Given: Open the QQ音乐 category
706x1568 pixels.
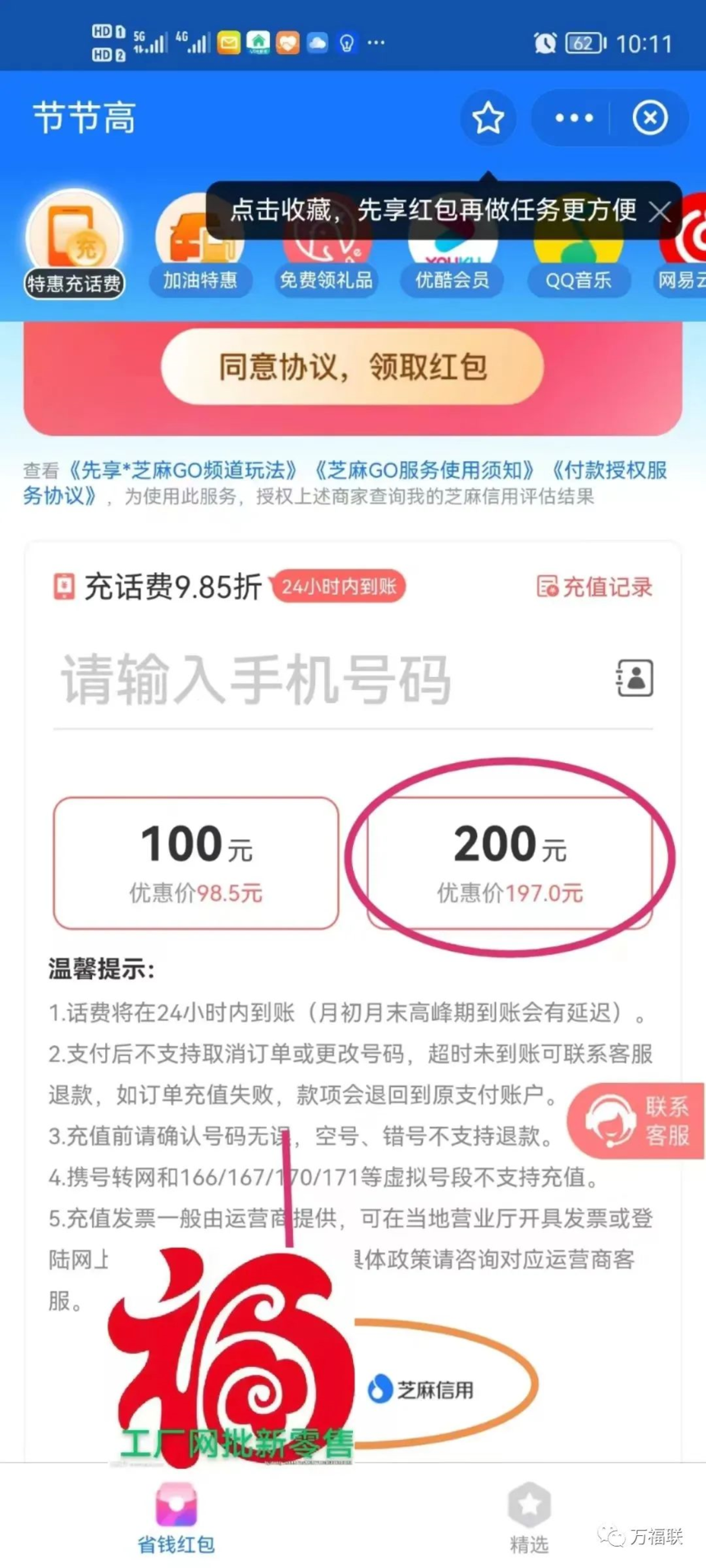Looking at the screenshot, I should (579, 280).
